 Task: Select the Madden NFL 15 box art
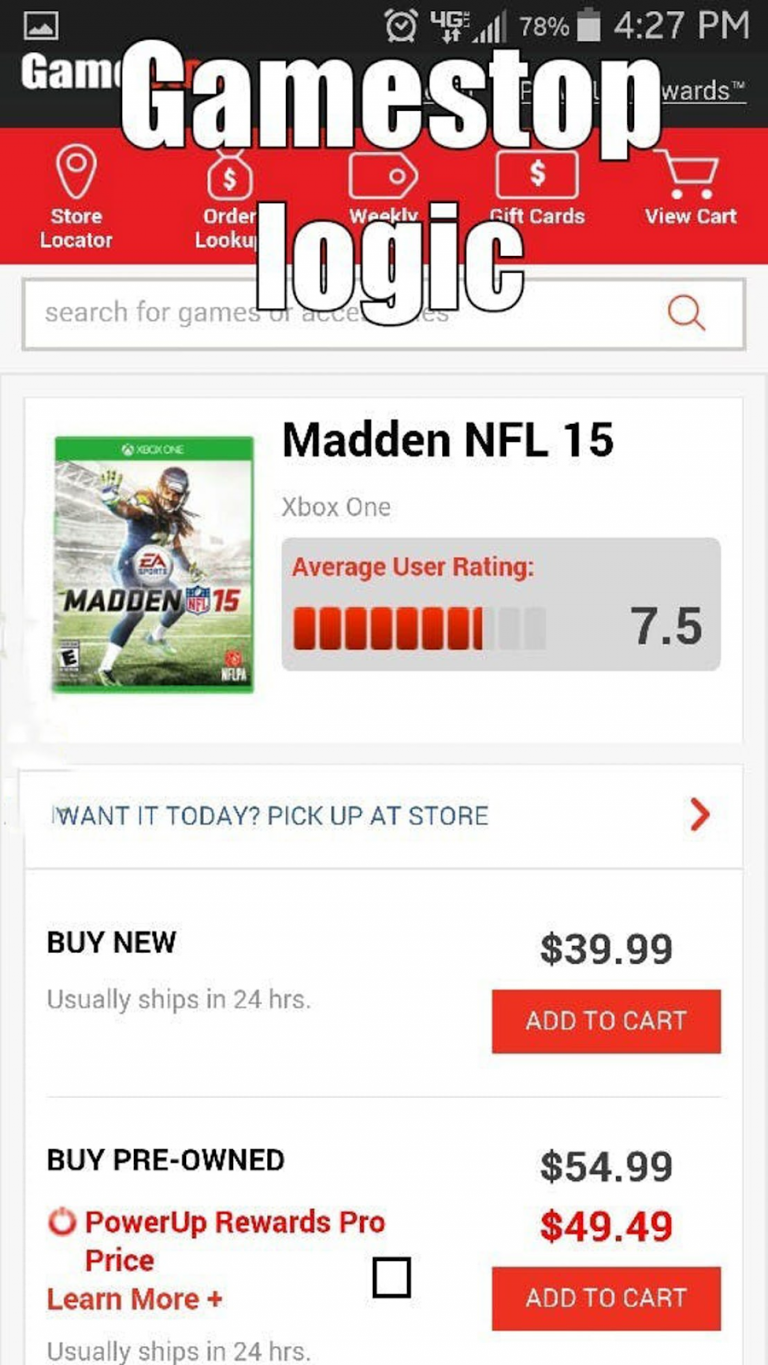(x=155, y=563)
